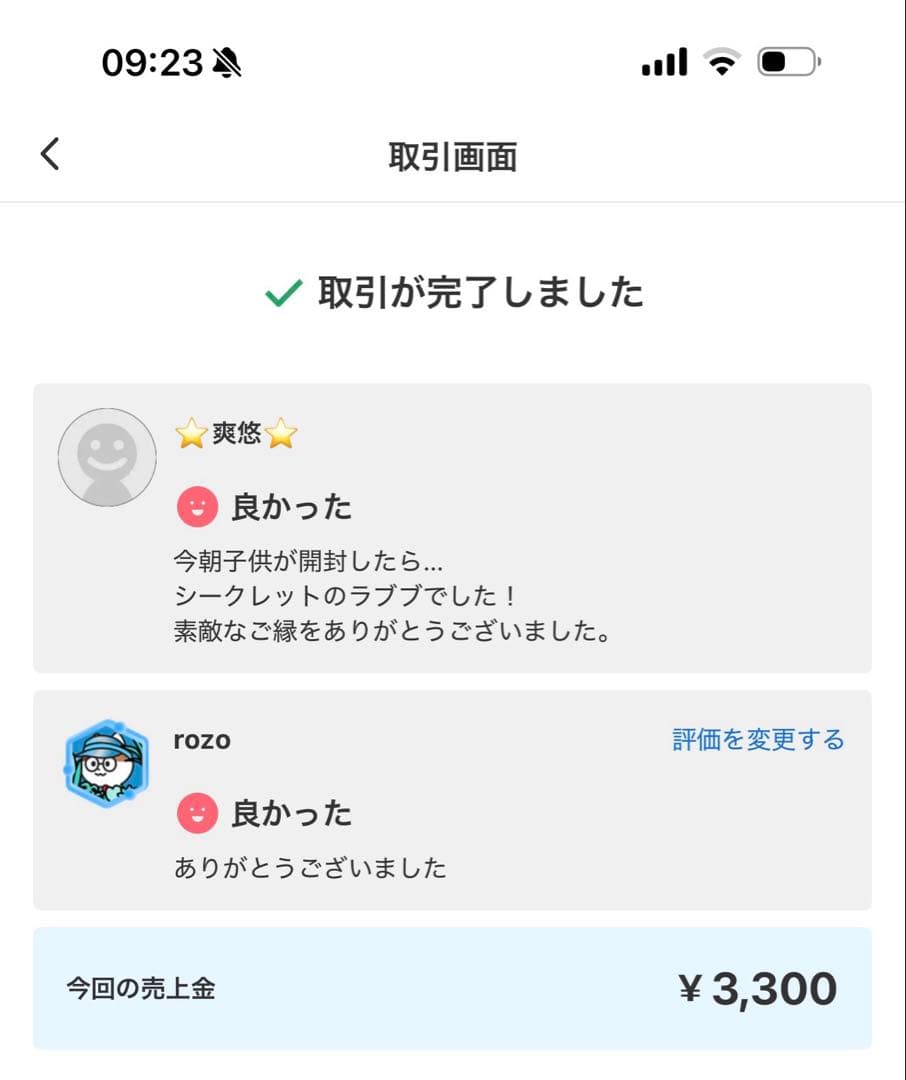906x1080 pixels.
Task: Tap the muted notification bell icon
Action: (x=225, y=62)
